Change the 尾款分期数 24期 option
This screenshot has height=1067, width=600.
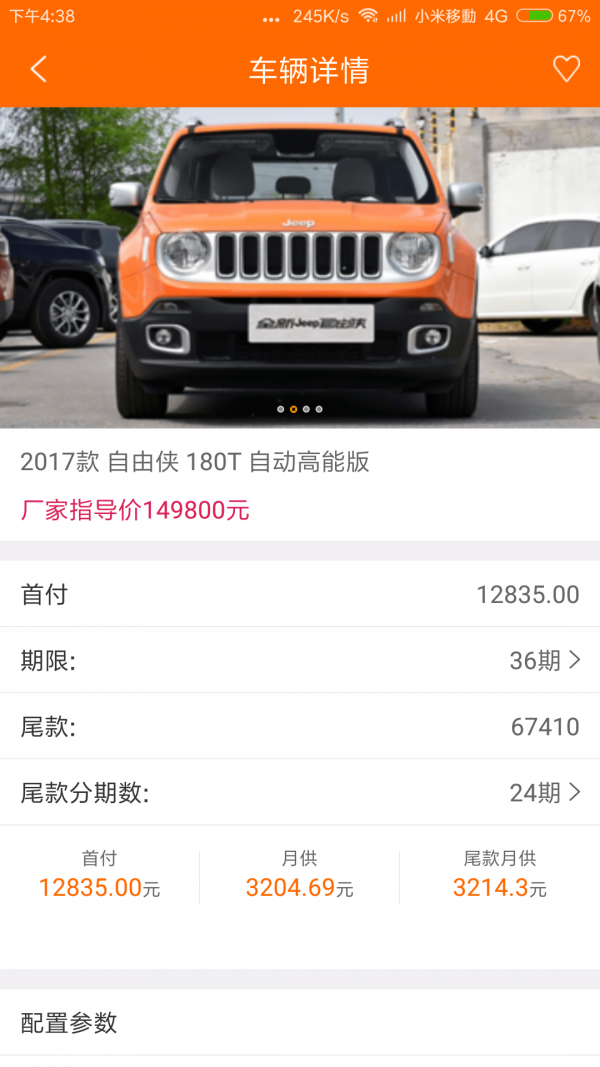coord(545,792)
